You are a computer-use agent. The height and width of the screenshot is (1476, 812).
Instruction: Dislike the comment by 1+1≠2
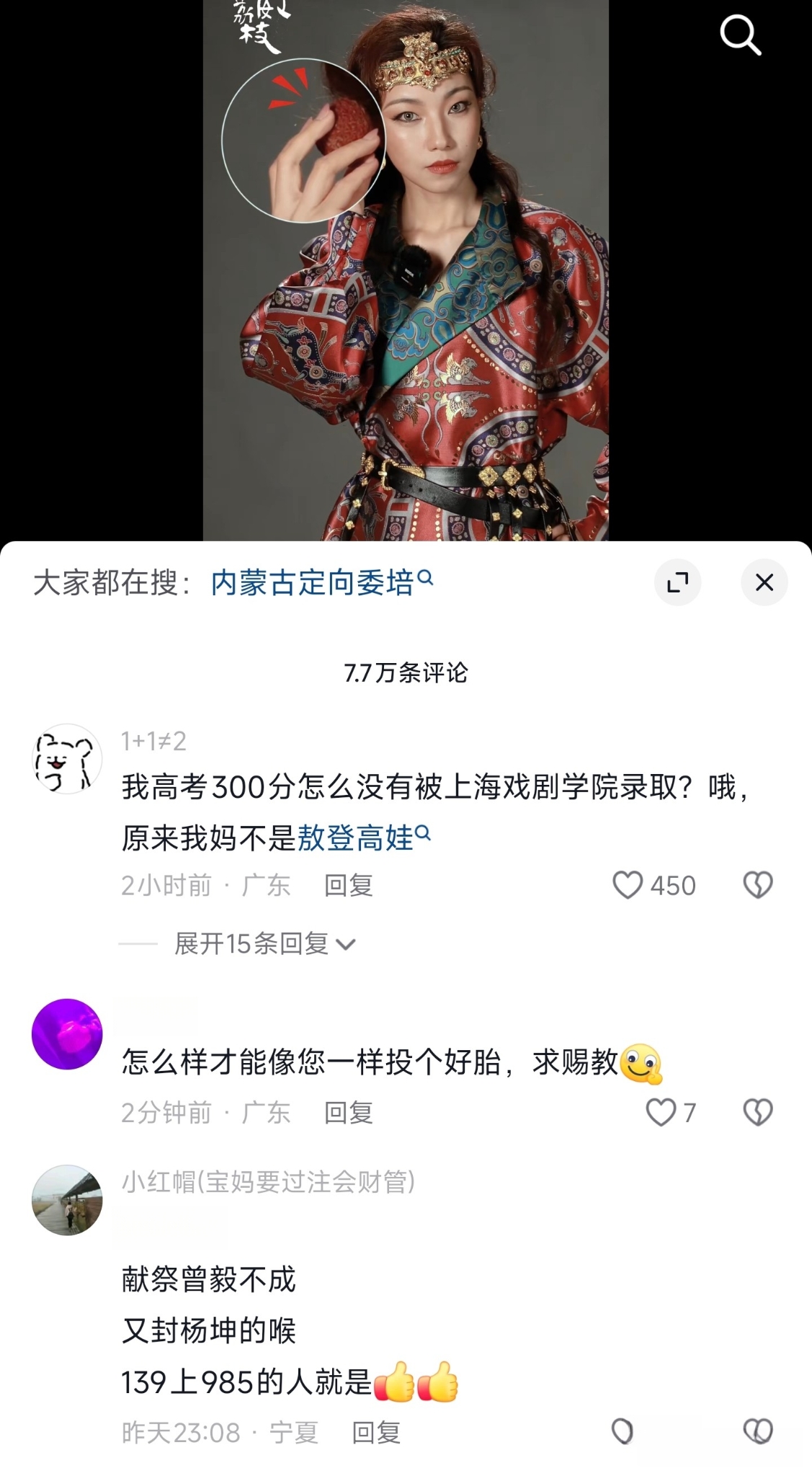pyautogui.click(x=757, y=885)
